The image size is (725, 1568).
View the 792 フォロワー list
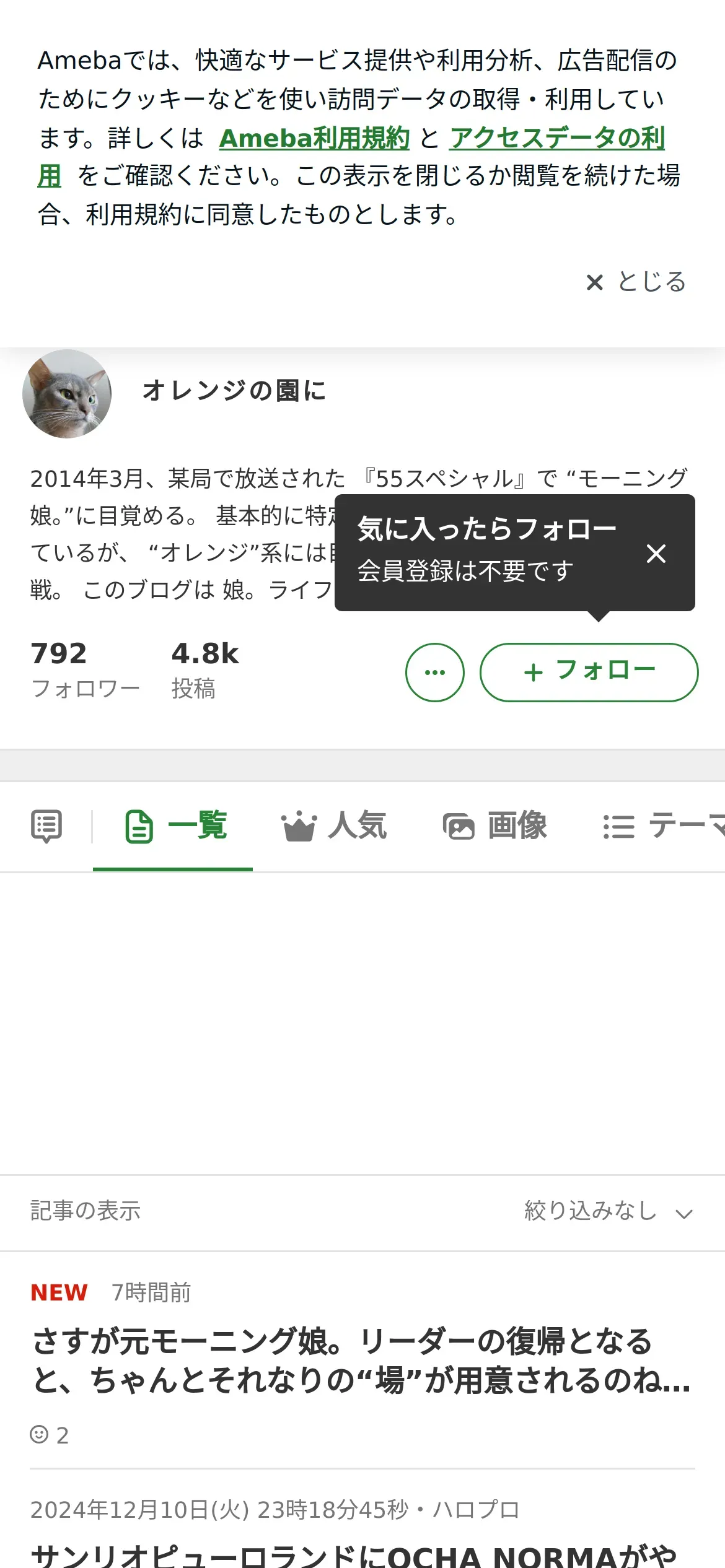(86, 670)
